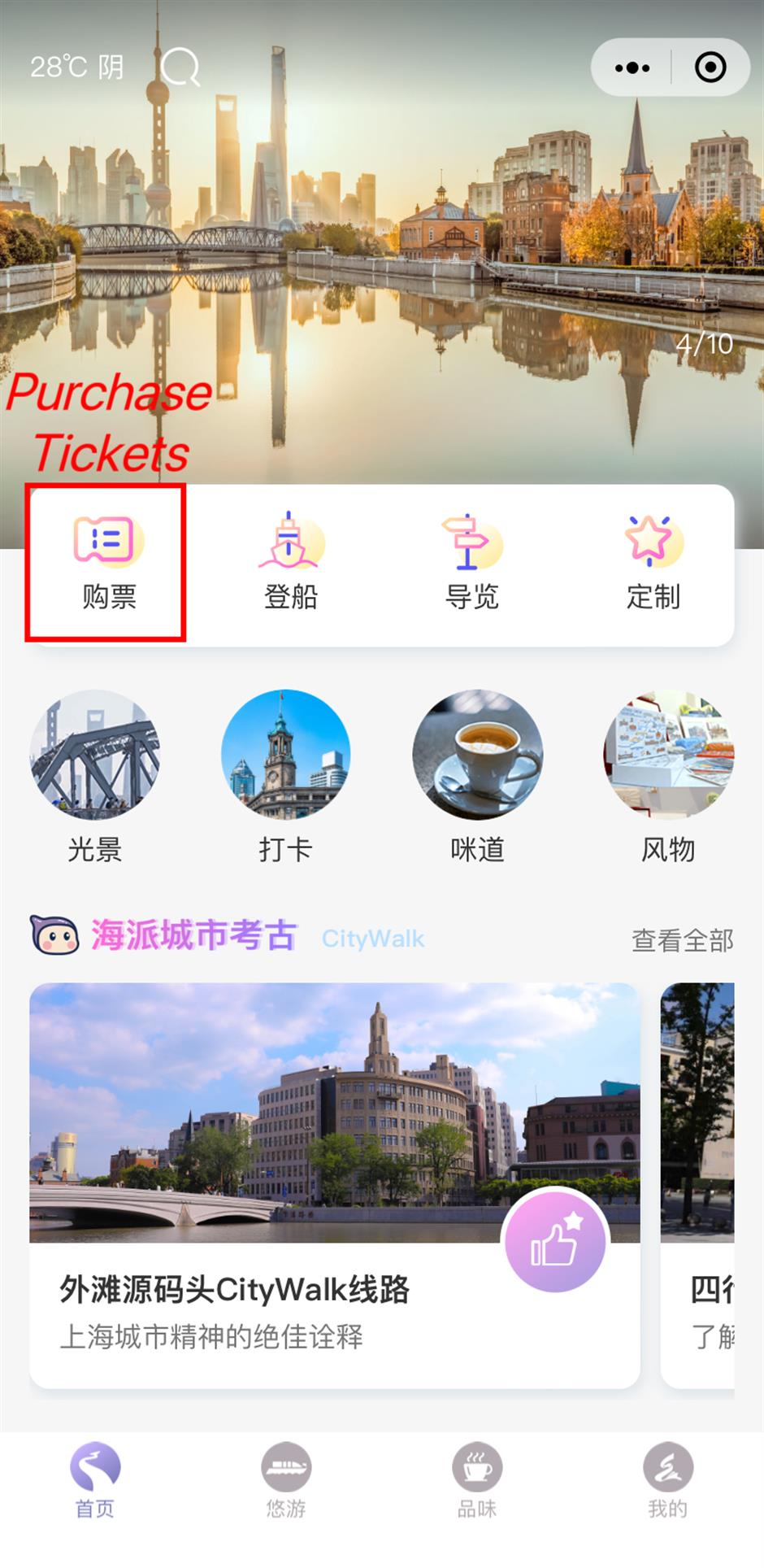This screenshot has width=764, height=1568.
Task: Tap 购票 to purchase tickets
Action: coord(108,563)
